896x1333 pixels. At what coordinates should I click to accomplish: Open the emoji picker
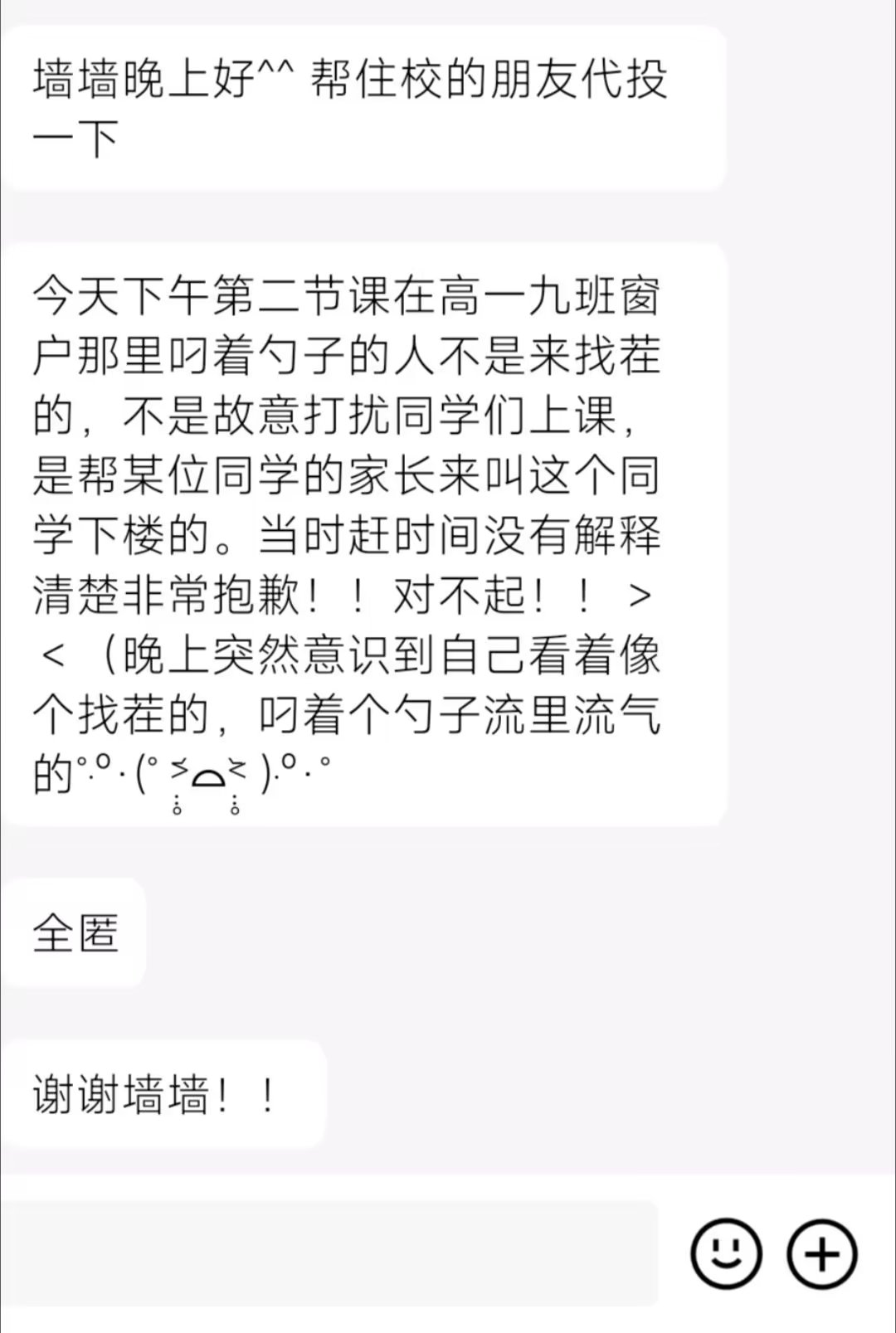(726, 1253)
